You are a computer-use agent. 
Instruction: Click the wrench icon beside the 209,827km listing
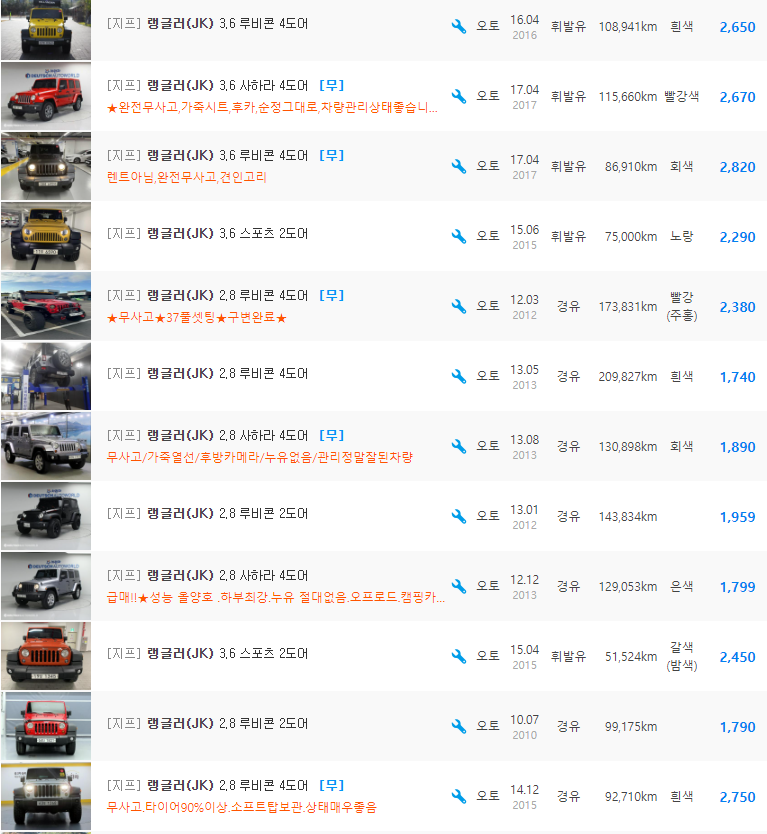pyautogui.click(x=460, y=375)
